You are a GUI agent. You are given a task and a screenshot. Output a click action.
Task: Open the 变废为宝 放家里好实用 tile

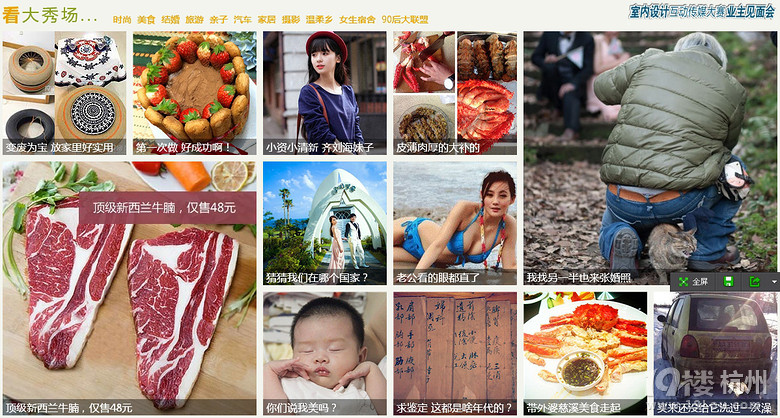tap(64, 92)
